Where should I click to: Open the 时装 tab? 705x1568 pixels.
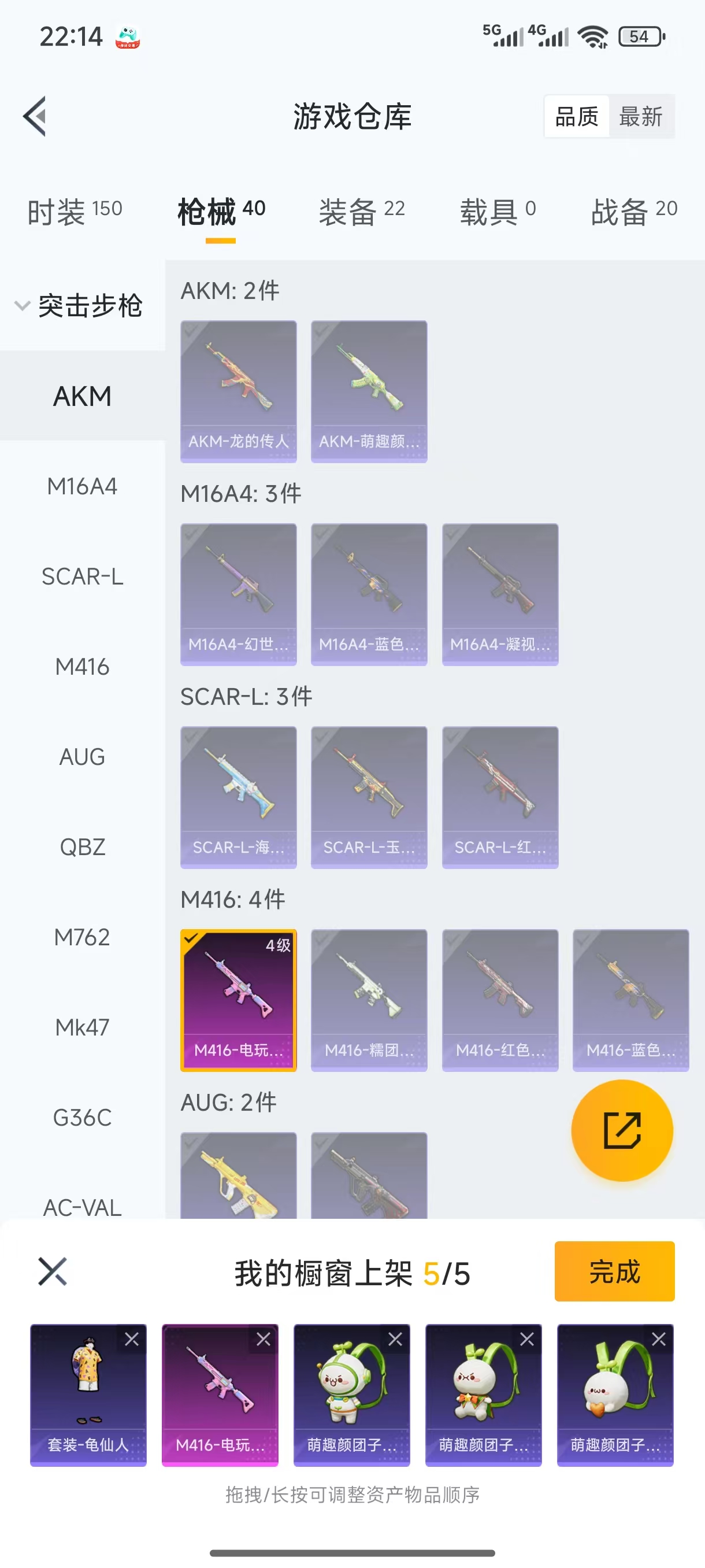75,211
